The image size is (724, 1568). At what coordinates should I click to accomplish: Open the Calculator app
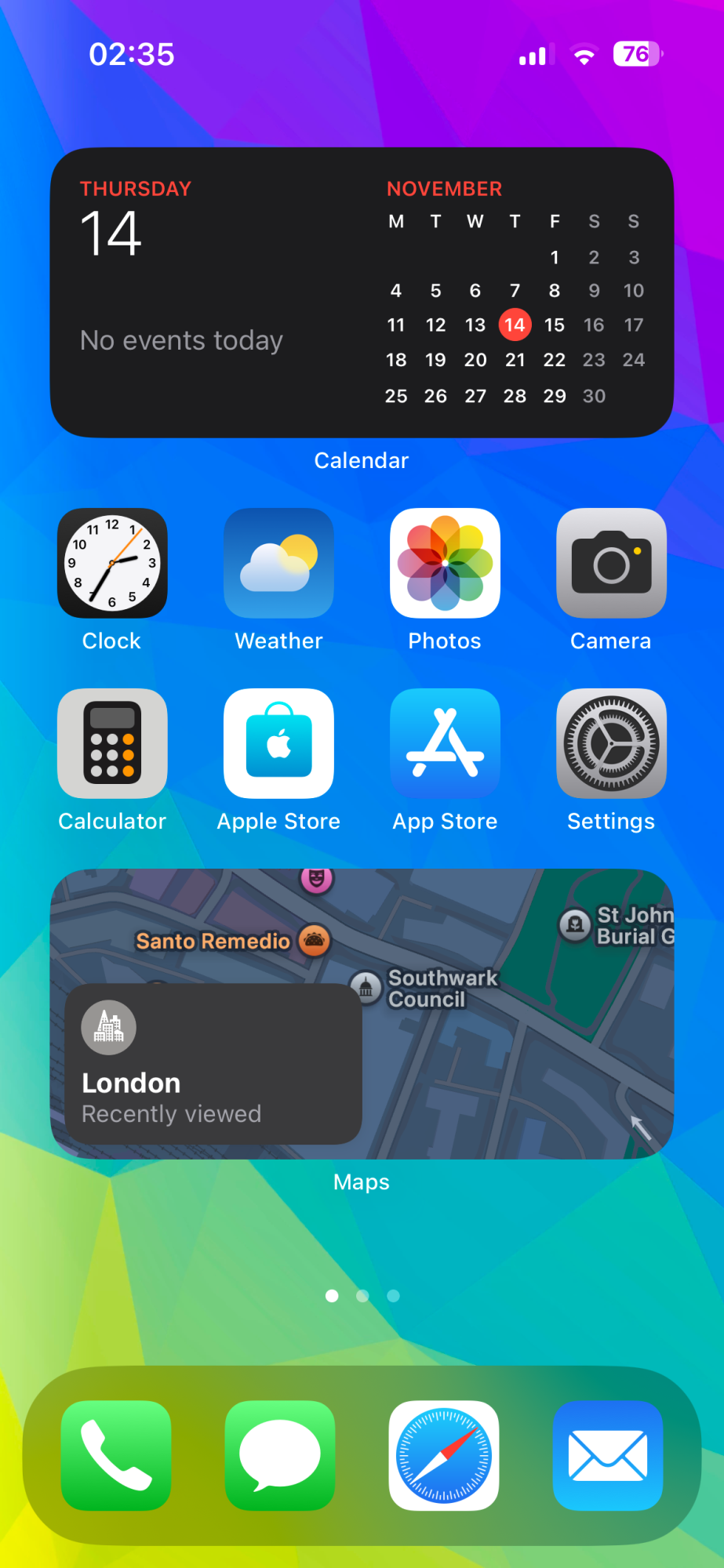(112, 743)
